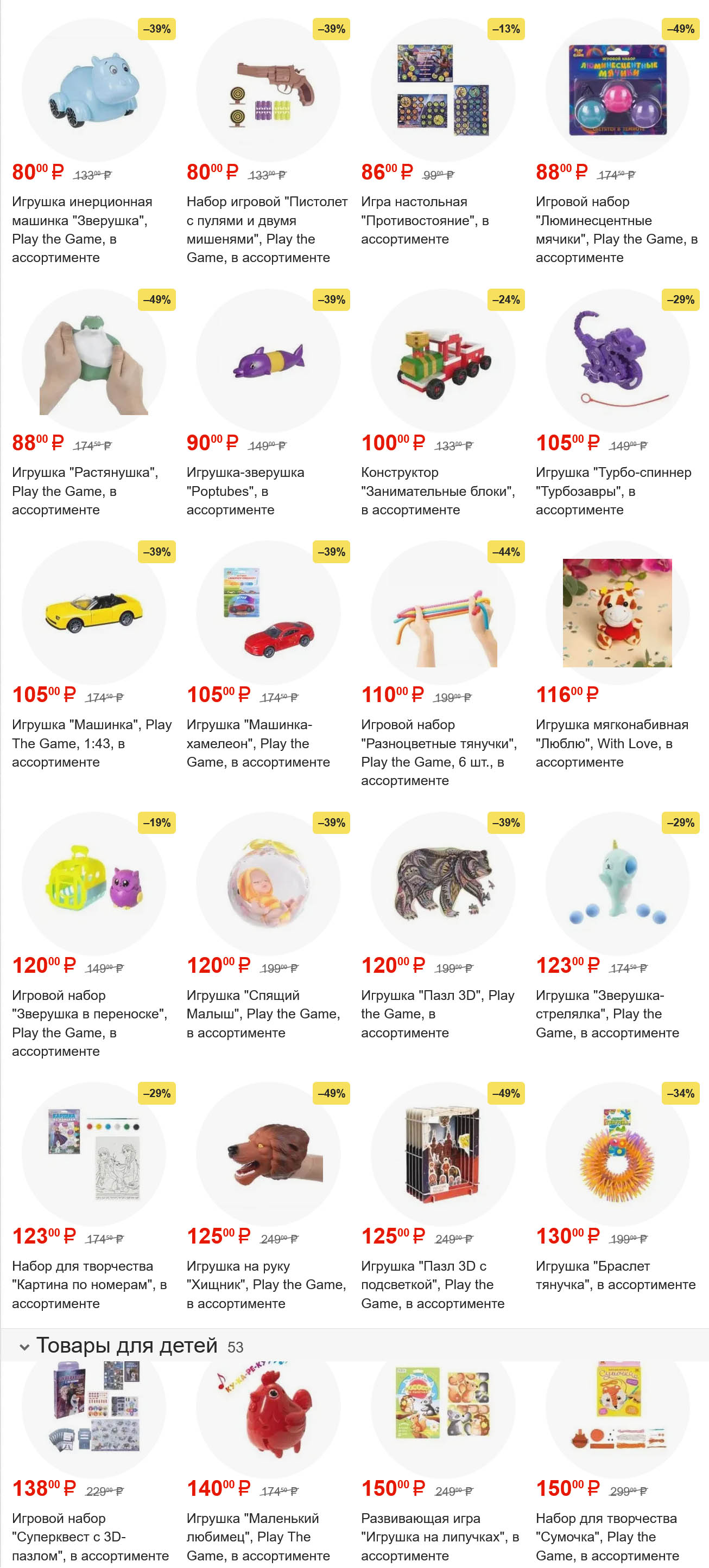Open the Poptubes animal toy

coord(268,360)
